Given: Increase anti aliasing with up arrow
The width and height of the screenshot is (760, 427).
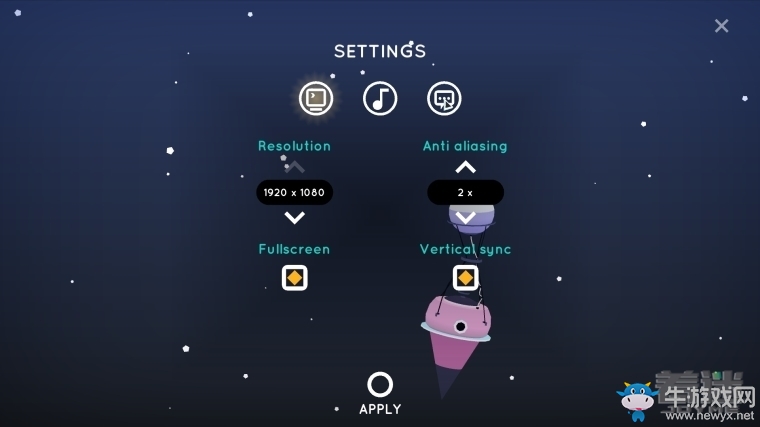Looking at the screenshot, I should (465, 167).
